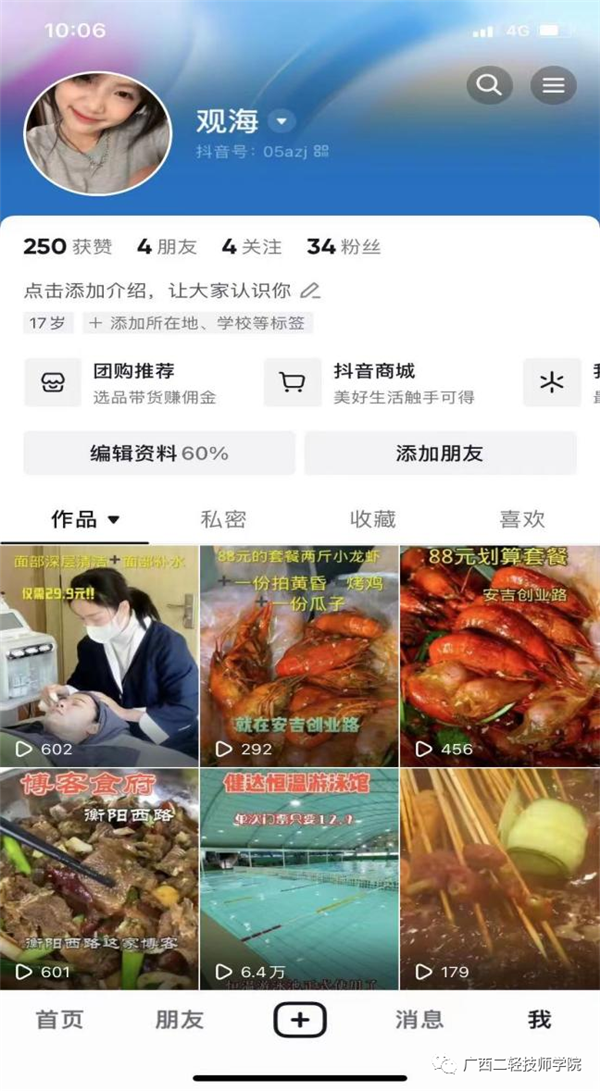Open 抖音商城
The width and height of the screenshot is (600, 1091).
pos(370,383)
